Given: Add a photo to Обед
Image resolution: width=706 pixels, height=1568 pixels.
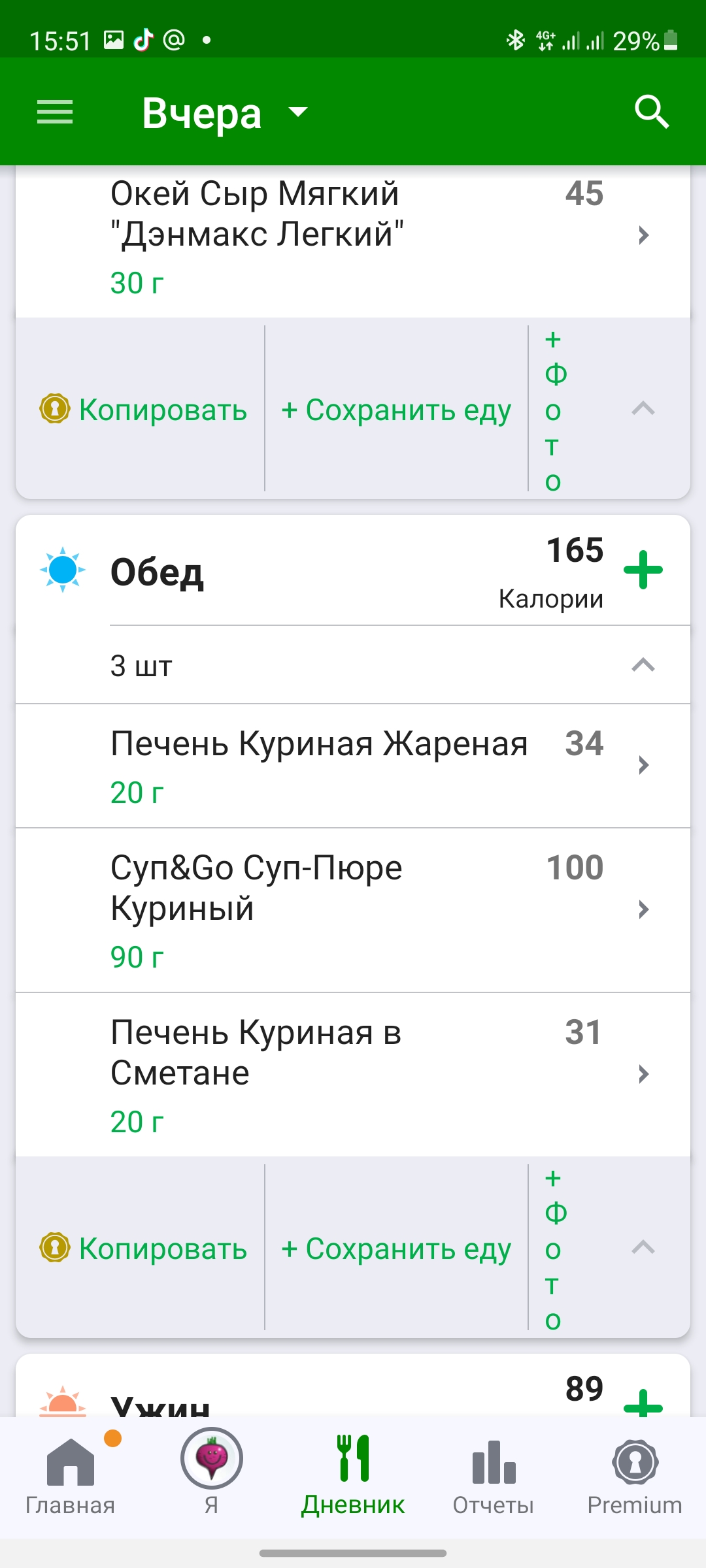Looking at the screenshot, I should coord(553,1249).
